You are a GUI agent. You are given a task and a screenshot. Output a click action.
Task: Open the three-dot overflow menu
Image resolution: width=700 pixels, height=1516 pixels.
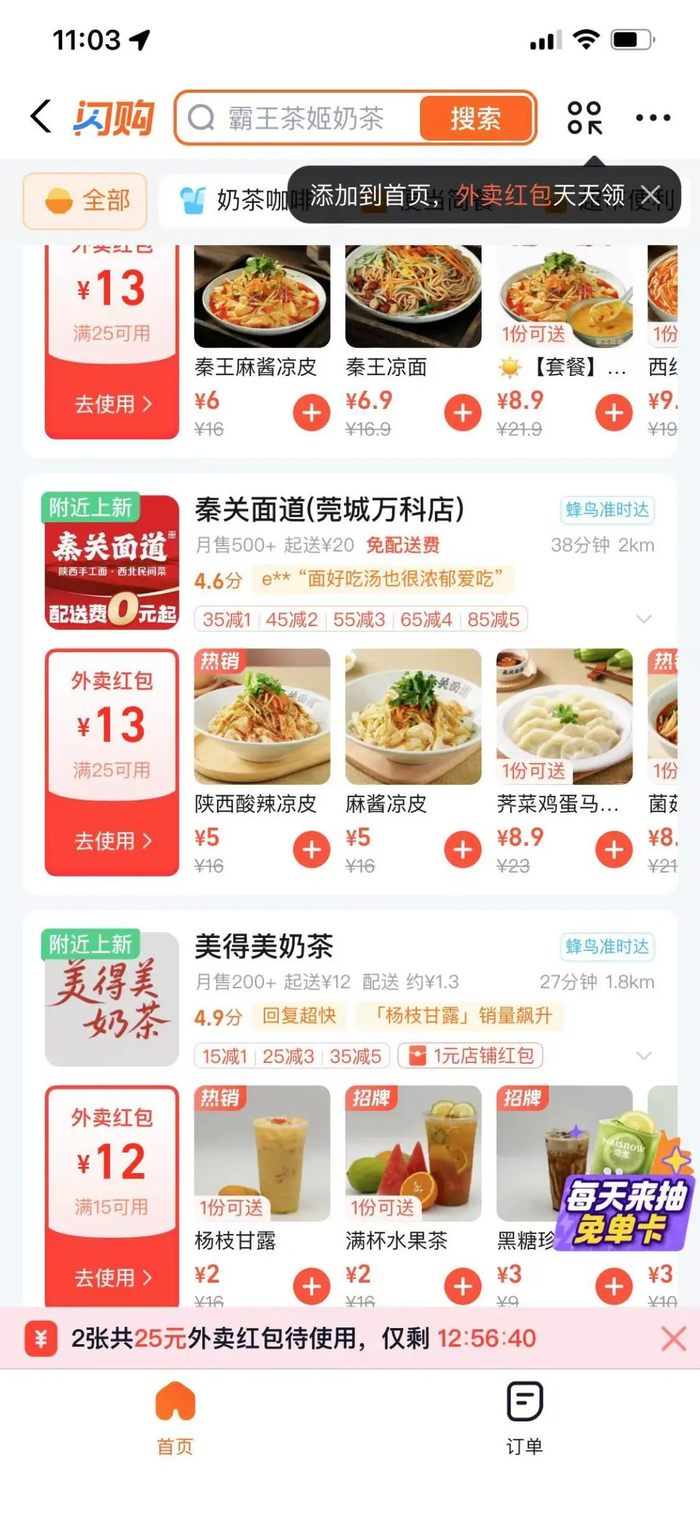point(653,118)
